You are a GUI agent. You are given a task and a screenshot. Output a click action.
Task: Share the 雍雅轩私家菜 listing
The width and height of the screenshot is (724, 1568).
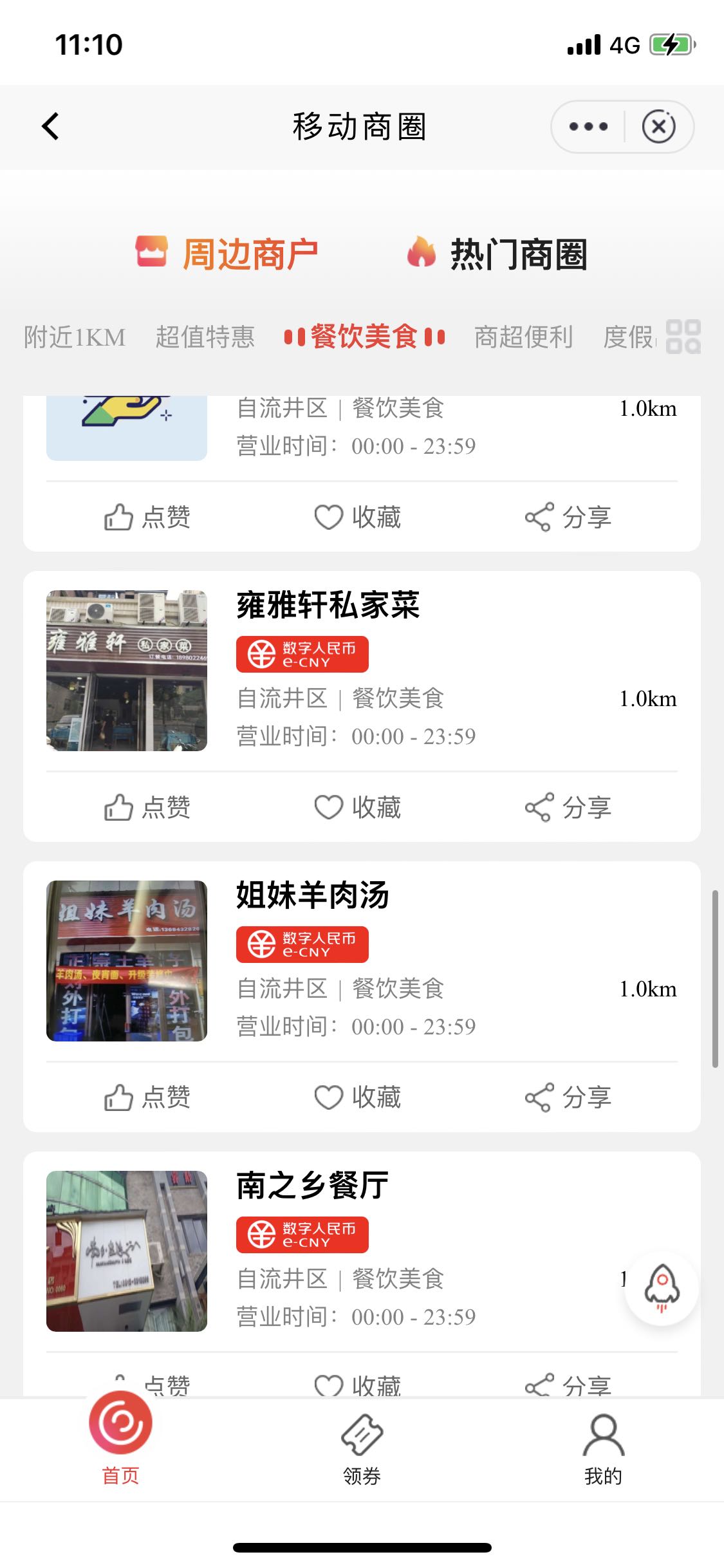tap(568, 807)
